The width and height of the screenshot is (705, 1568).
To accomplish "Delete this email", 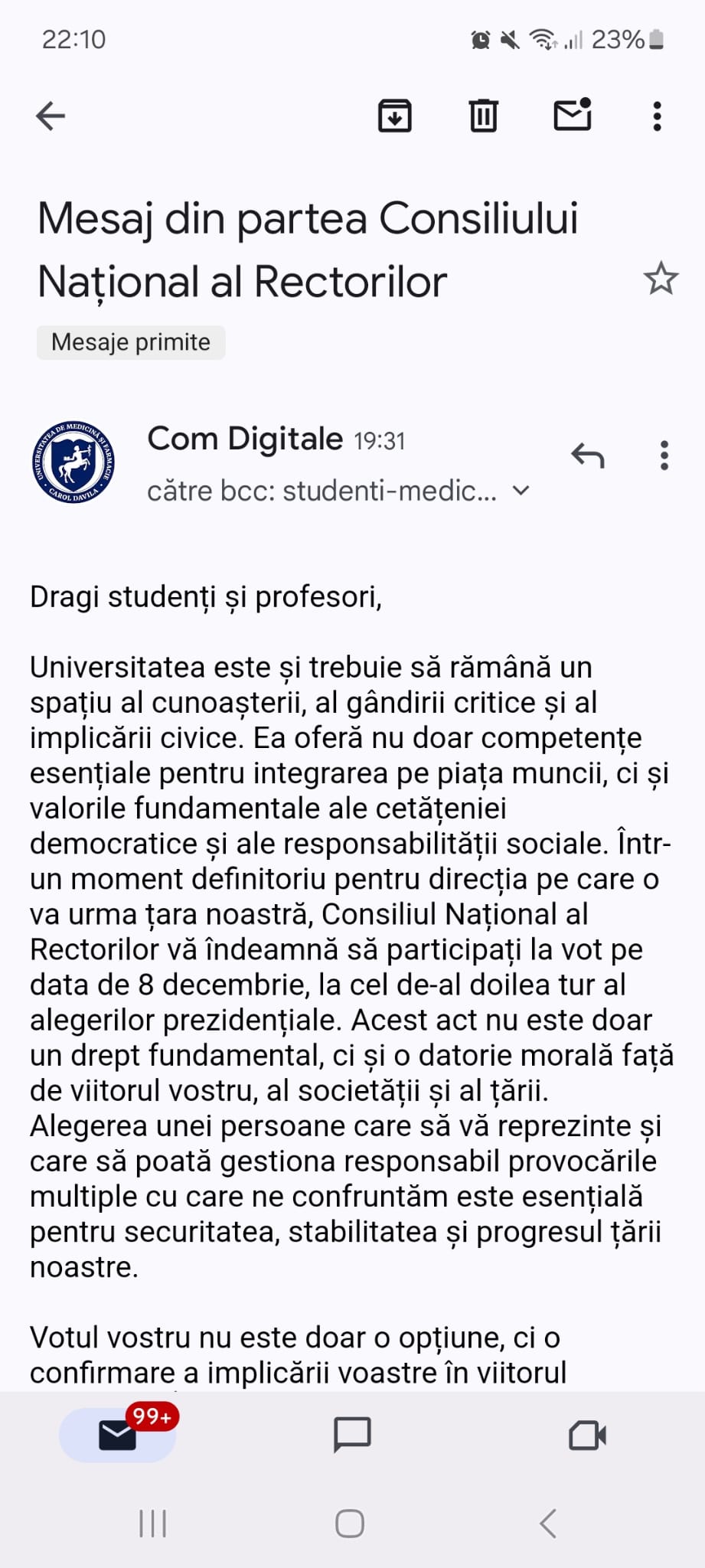I will [483, 116].
